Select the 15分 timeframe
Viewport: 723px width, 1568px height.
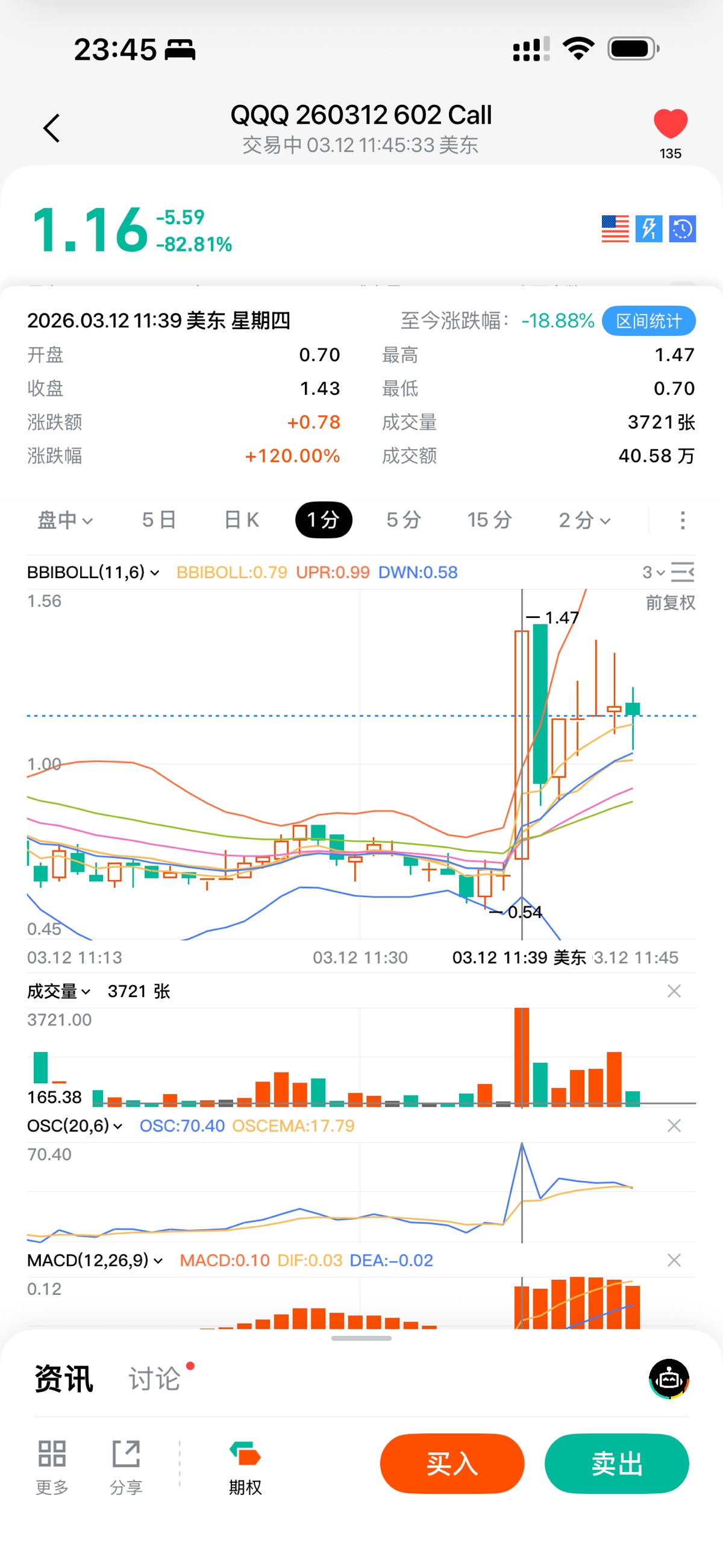tap(489, 520)
